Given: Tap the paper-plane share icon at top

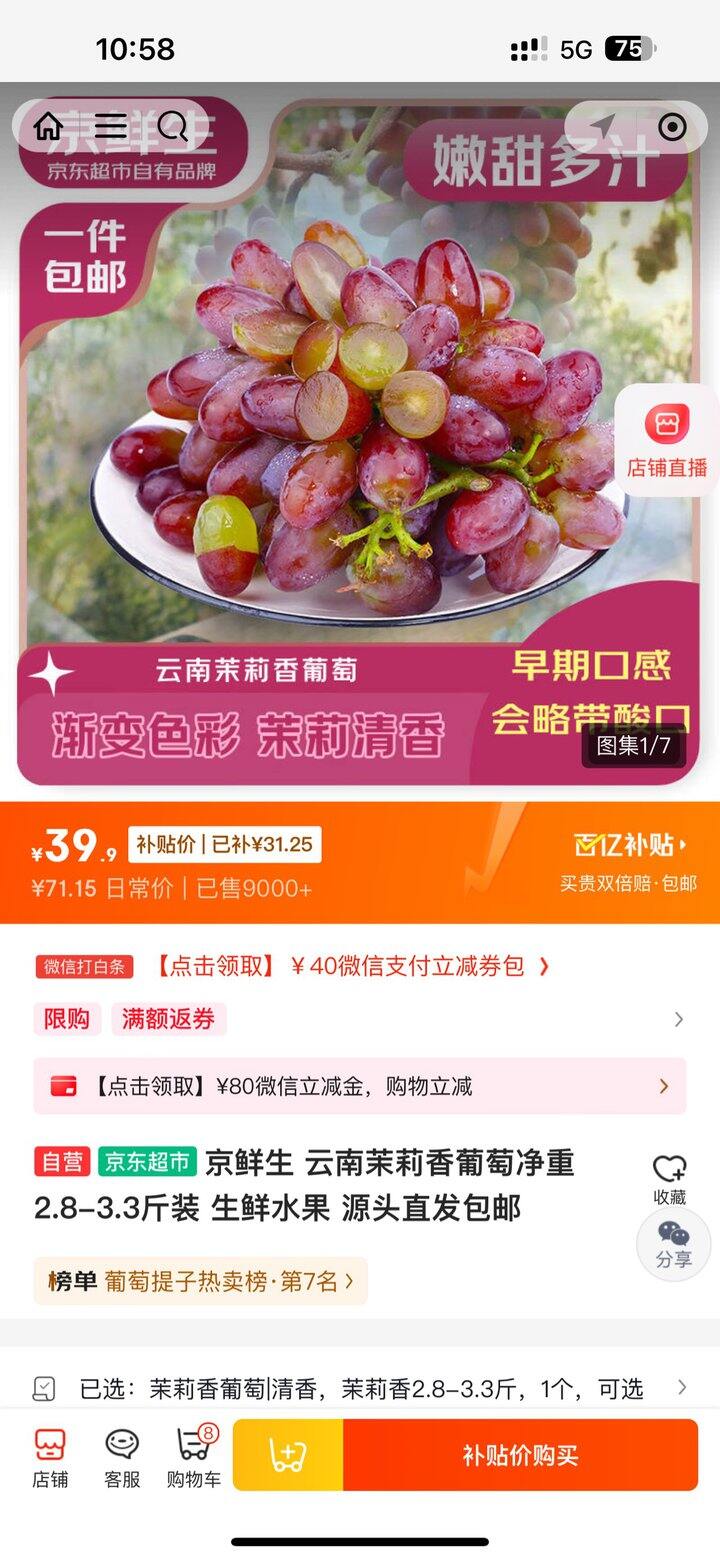Looking at the screenshot, I should (x=603, y=127).
